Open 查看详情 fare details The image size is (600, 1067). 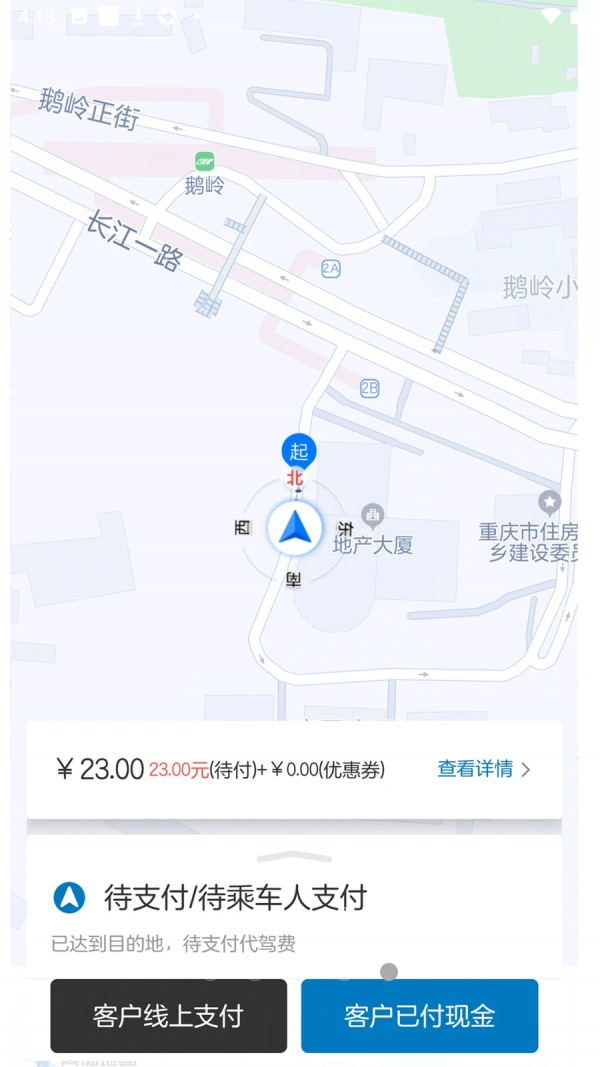(484, 769)
